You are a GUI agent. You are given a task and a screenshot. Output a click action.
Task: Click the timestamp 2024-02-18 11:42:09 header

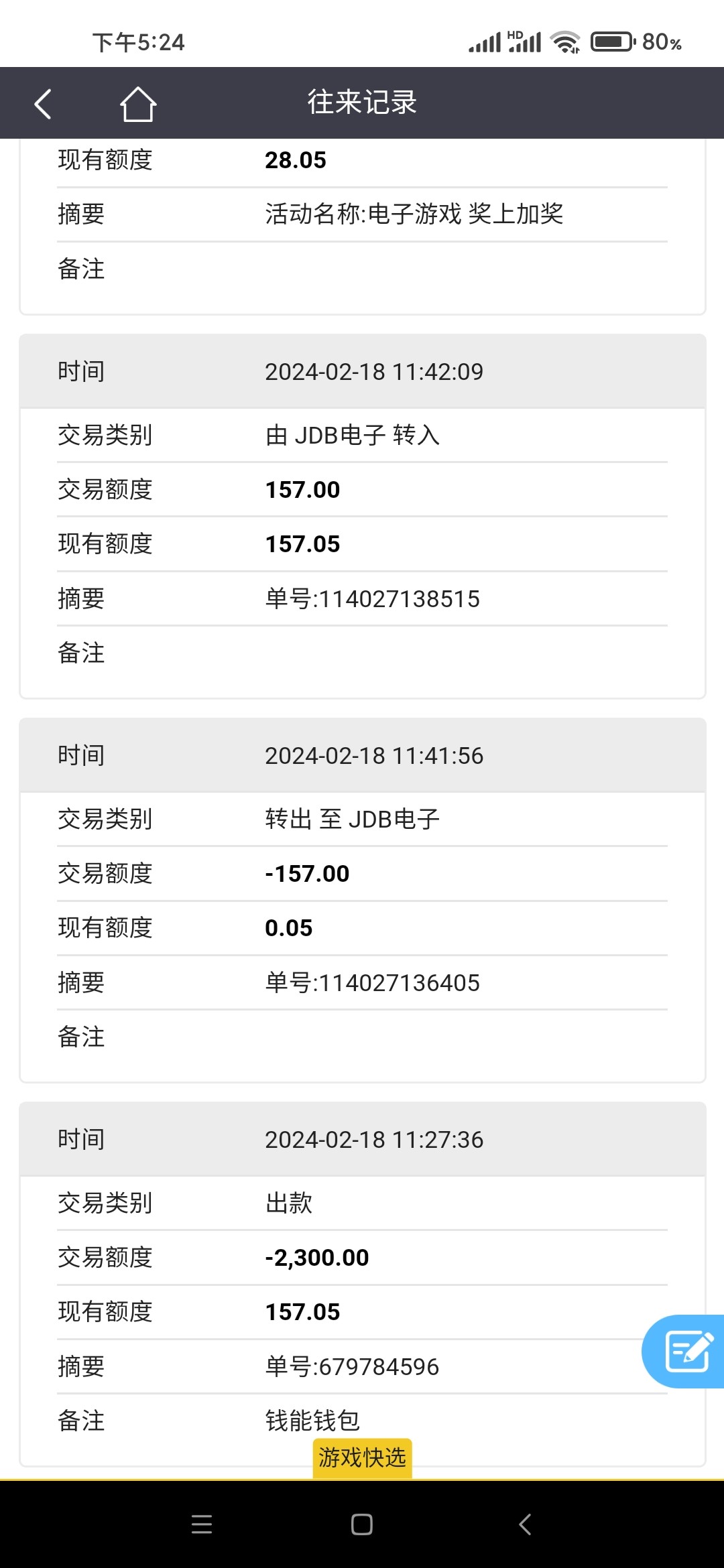pos(374,371)
